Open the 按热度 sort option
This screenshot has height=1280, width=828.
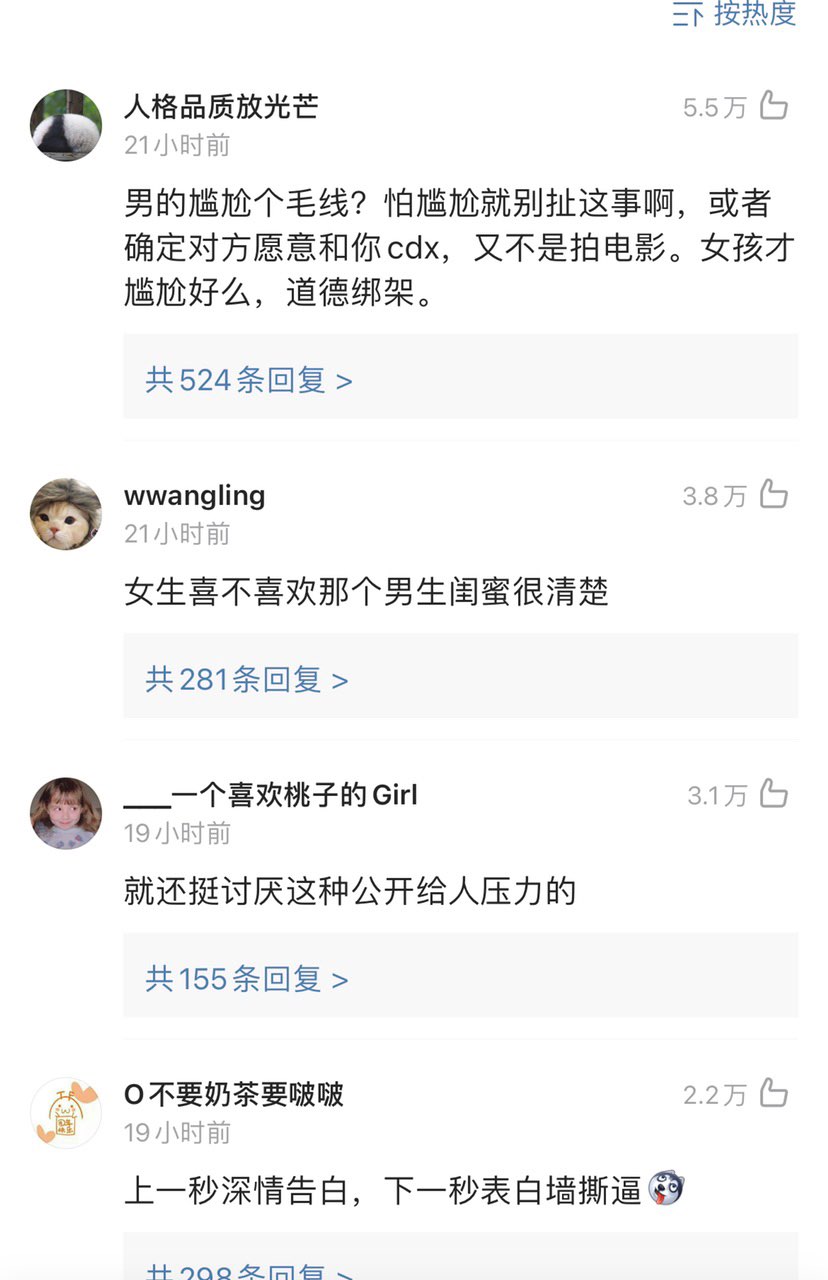pos(735,14)
